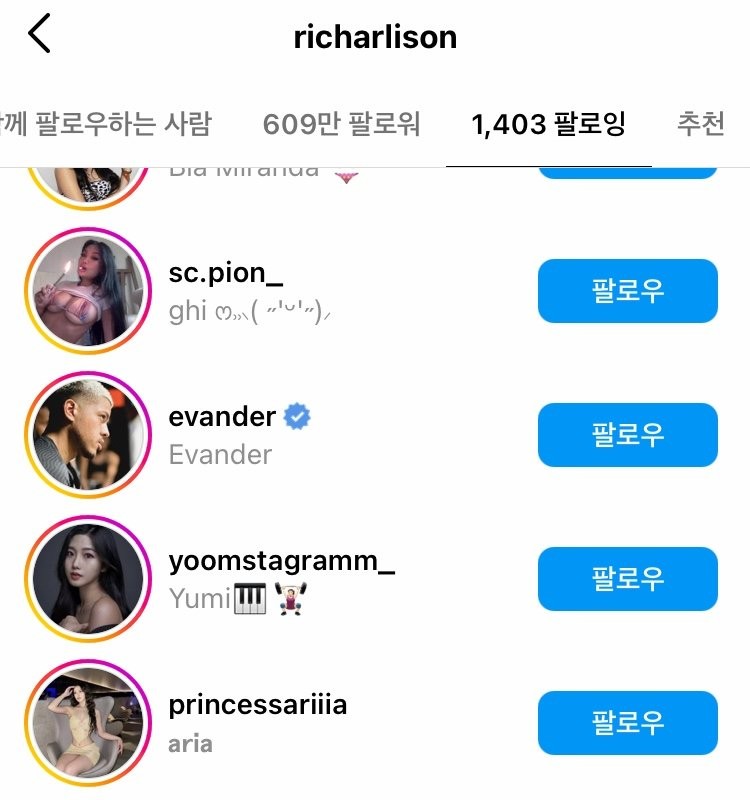Viewport: 750px width, 800px height.
Task: Follow evander
Action: click(x=627, y=435)
